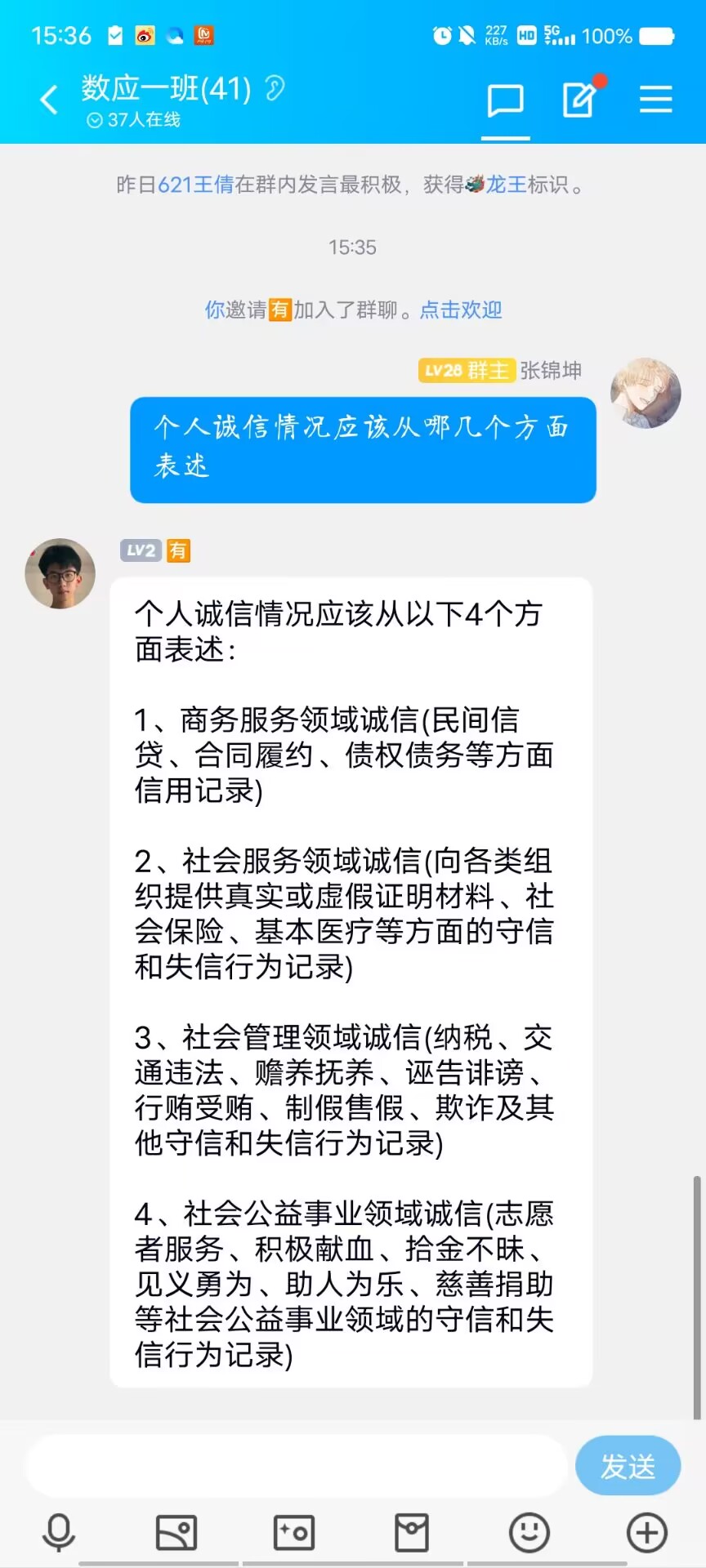Viewport: 706px width, 1568px height.
Task: Open the notes edit icon with red dot
Action: pos(580,99)
